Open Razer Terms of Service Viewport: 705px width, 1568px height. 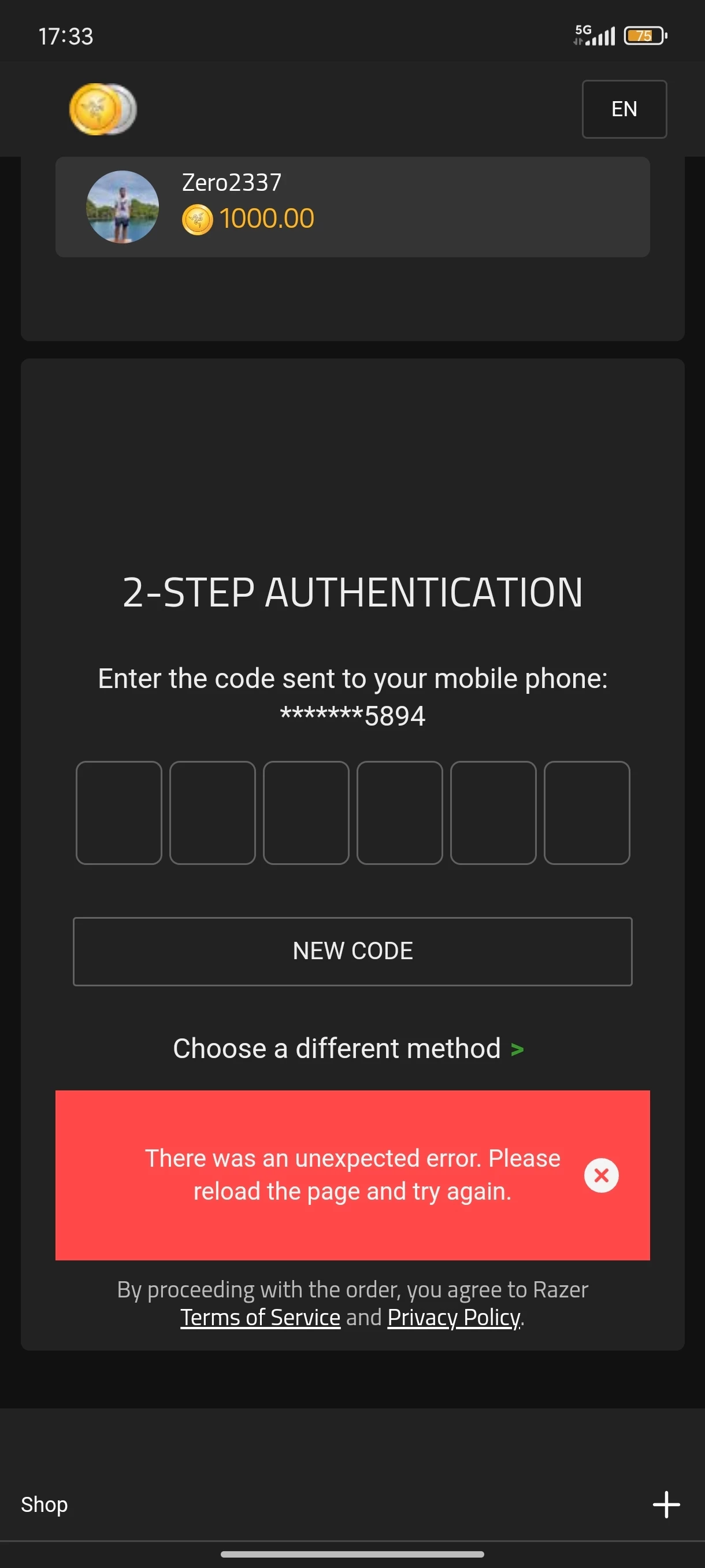click(261, 1317)
